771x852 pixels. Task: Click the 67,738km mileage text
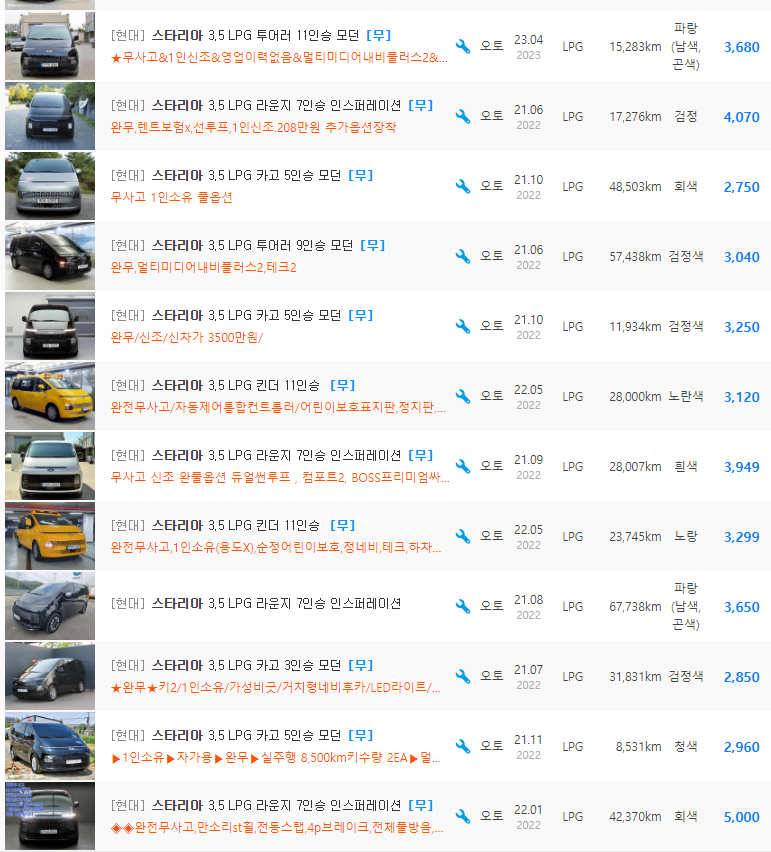coord(634,606)
